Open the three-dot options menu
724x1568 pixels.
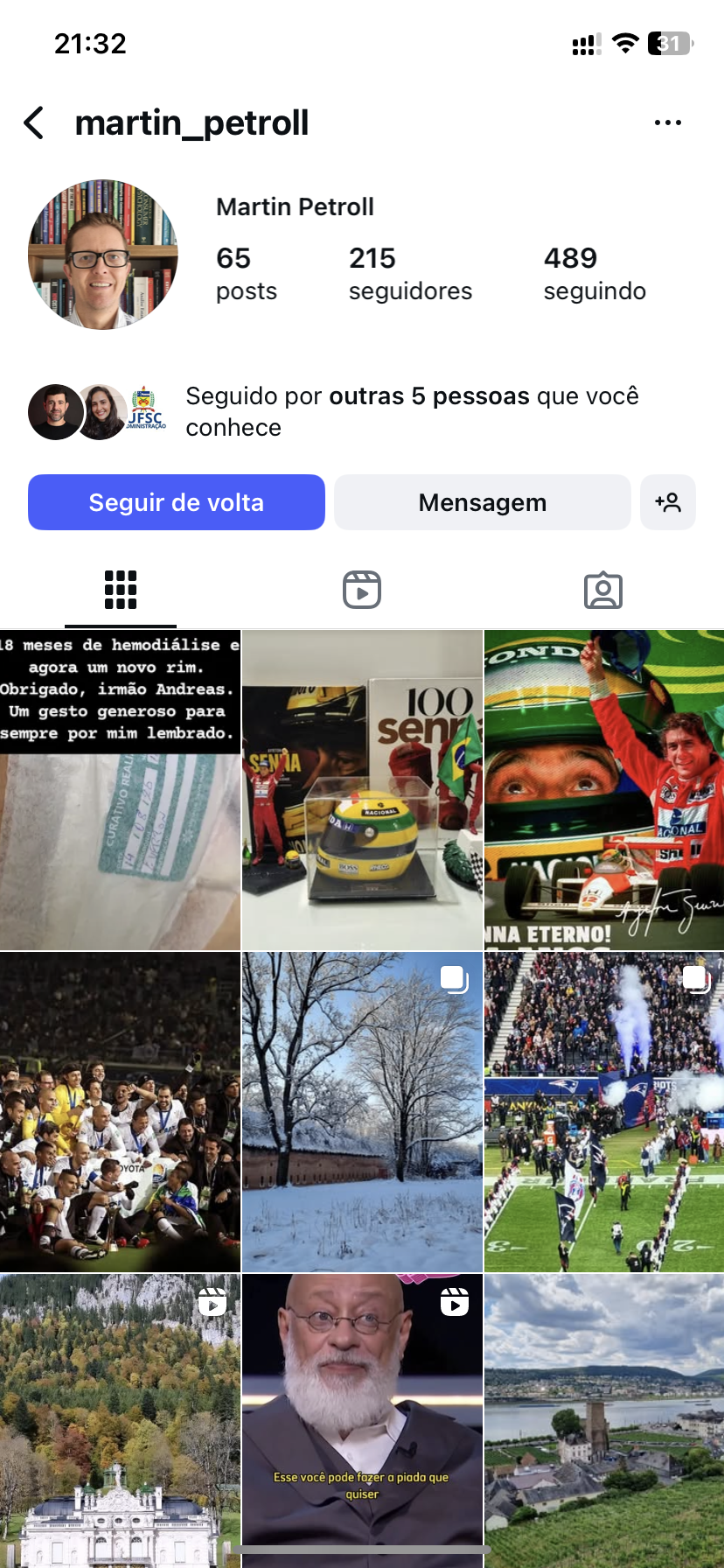coord(667,123)
